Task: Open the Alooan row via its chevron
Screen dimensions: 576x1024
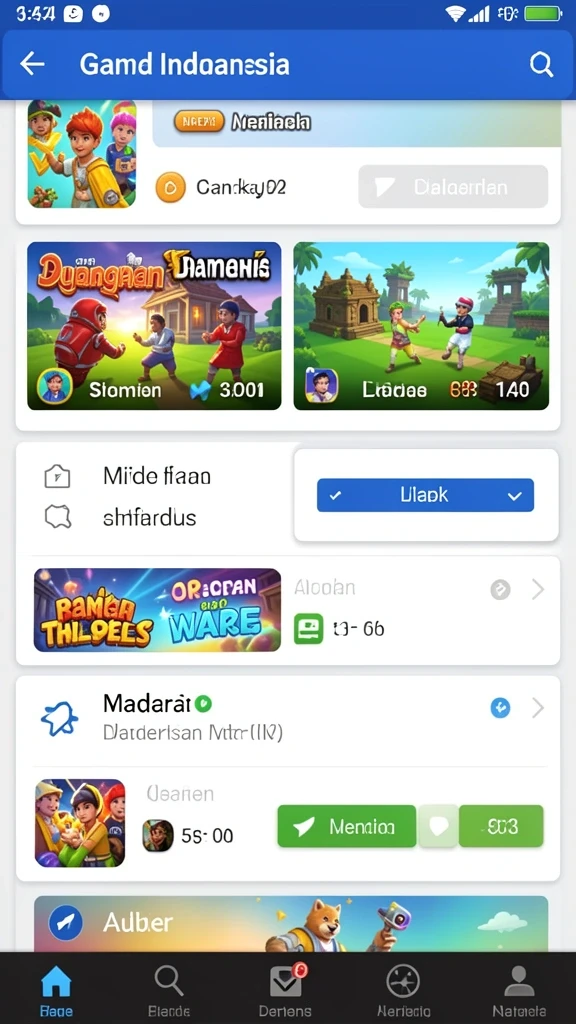Action: (x=537, y=590)
